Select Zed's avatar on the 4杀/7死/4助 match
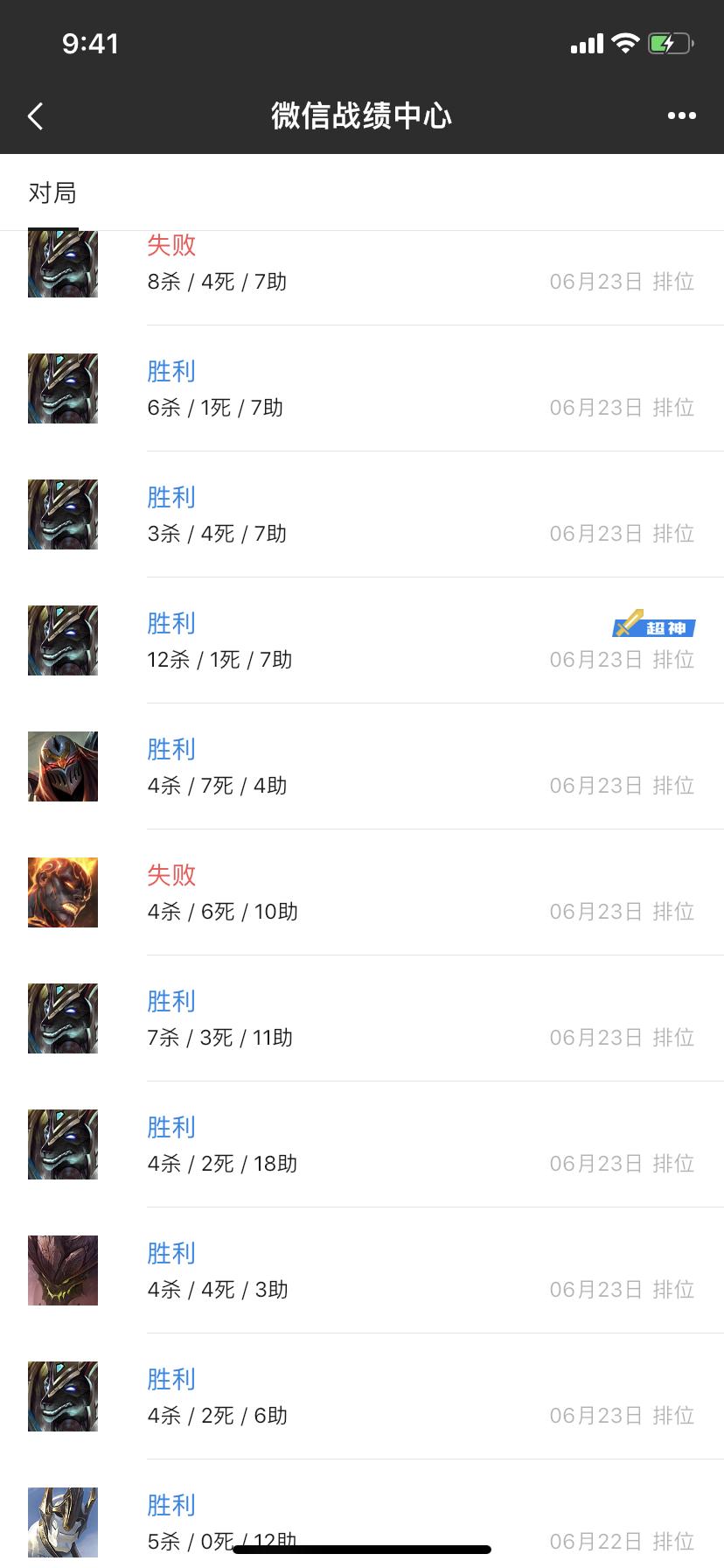Image resolution: width=724 pixels, height=1568 pixels. click(62, 766)
